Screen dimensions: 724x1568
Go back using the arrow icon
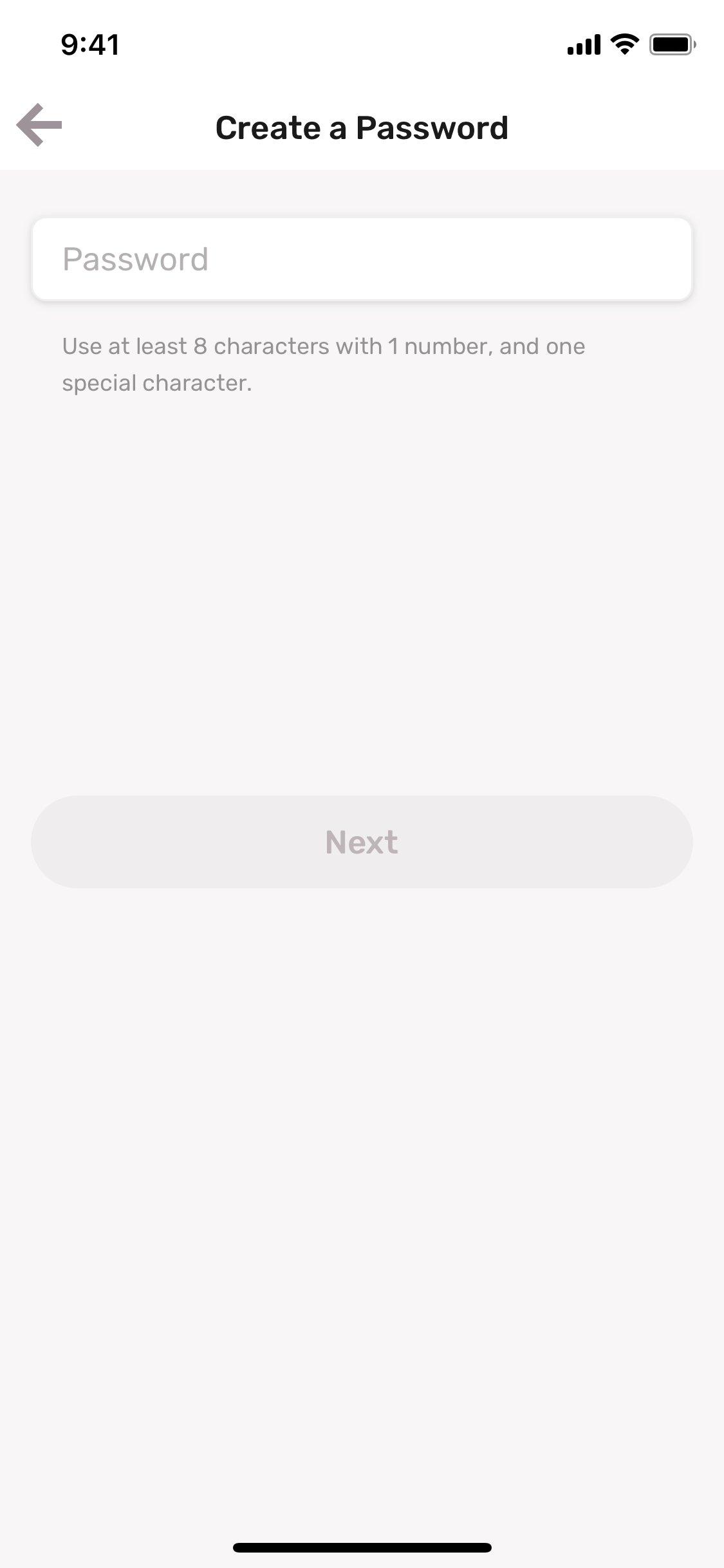tap(39, 125)
